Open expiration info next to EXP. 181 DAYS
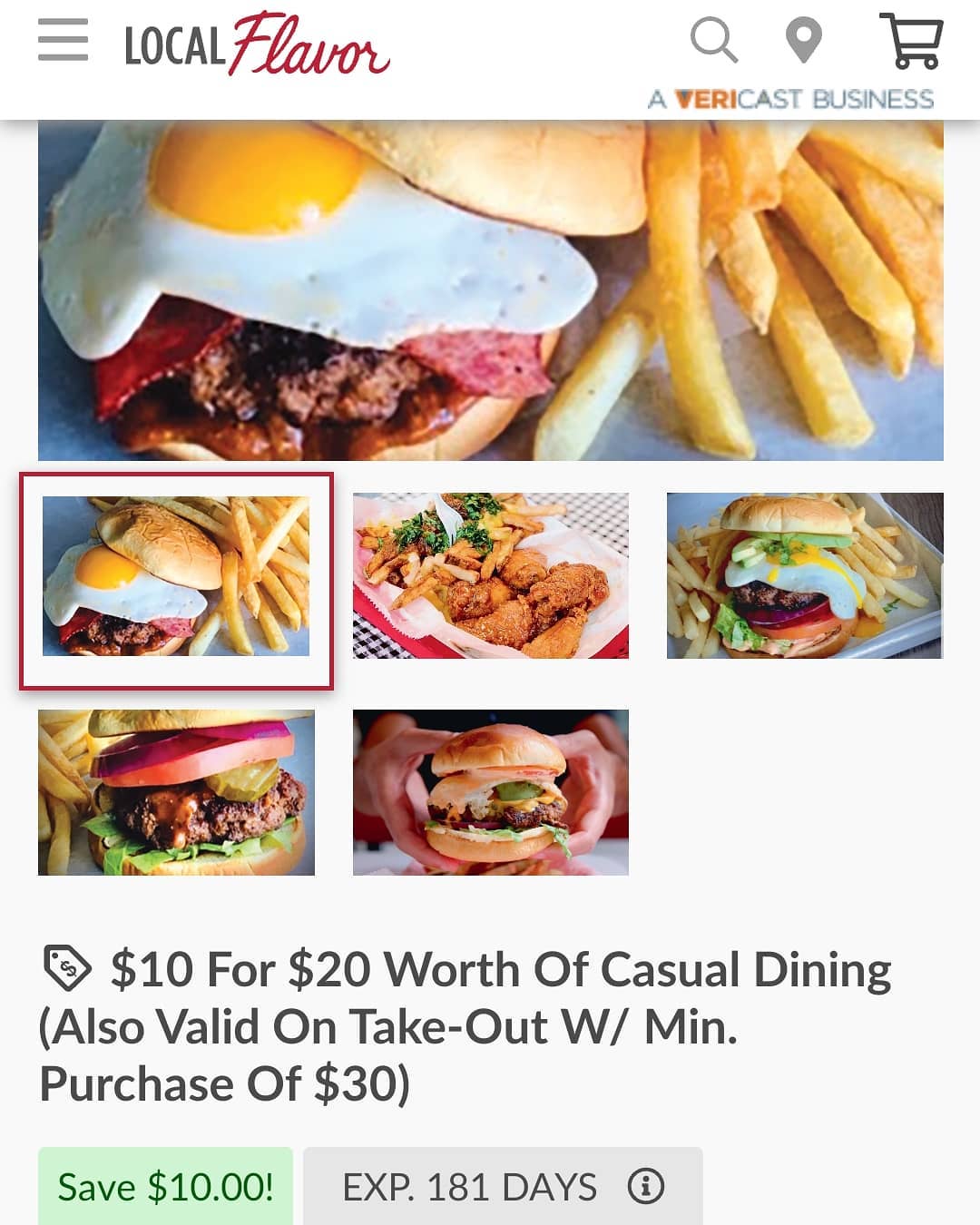The width and height of the screenshot is (980, 1225). 646,1186
